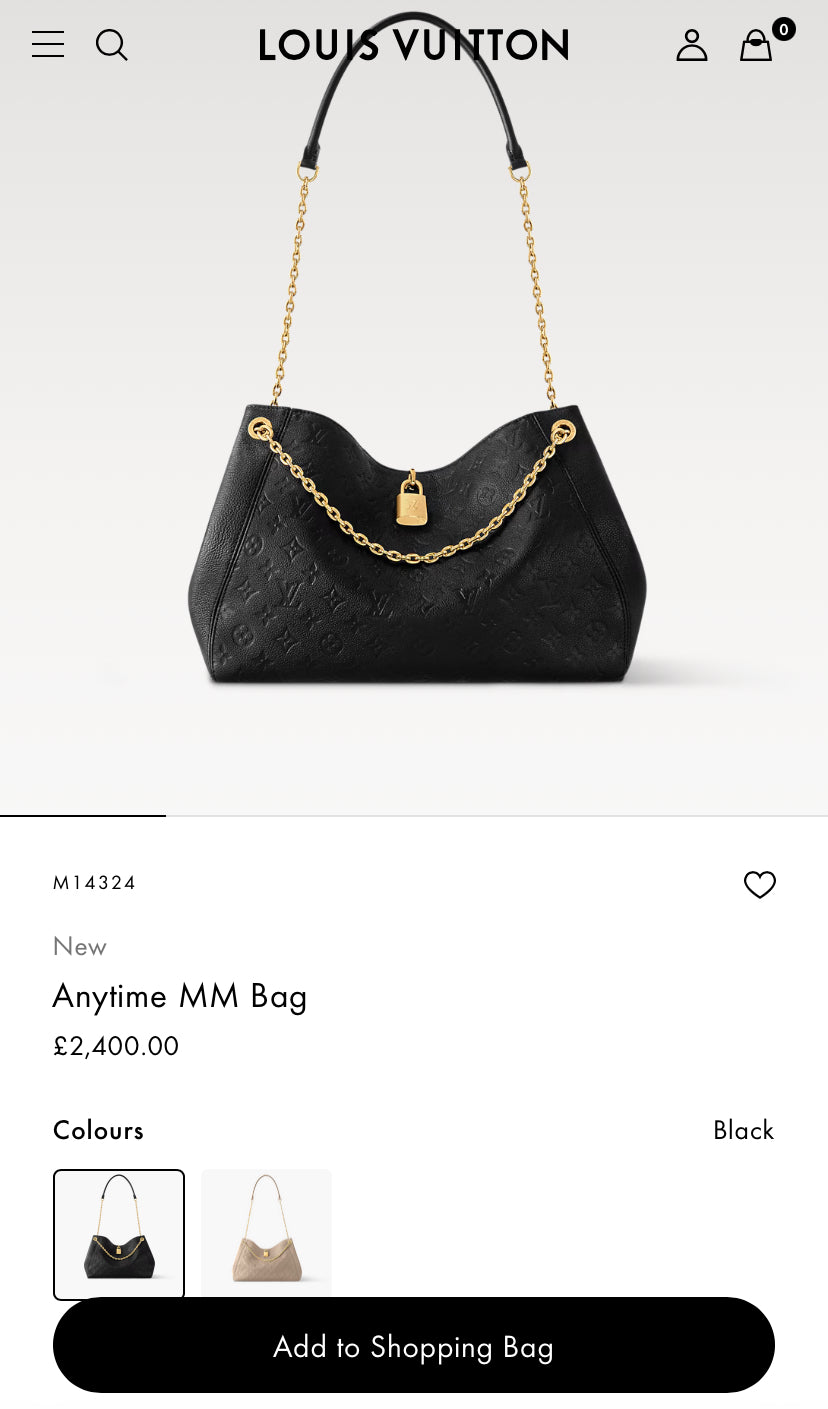Open the account profile icon
828x1409 pixels.
tap(691, 44)
